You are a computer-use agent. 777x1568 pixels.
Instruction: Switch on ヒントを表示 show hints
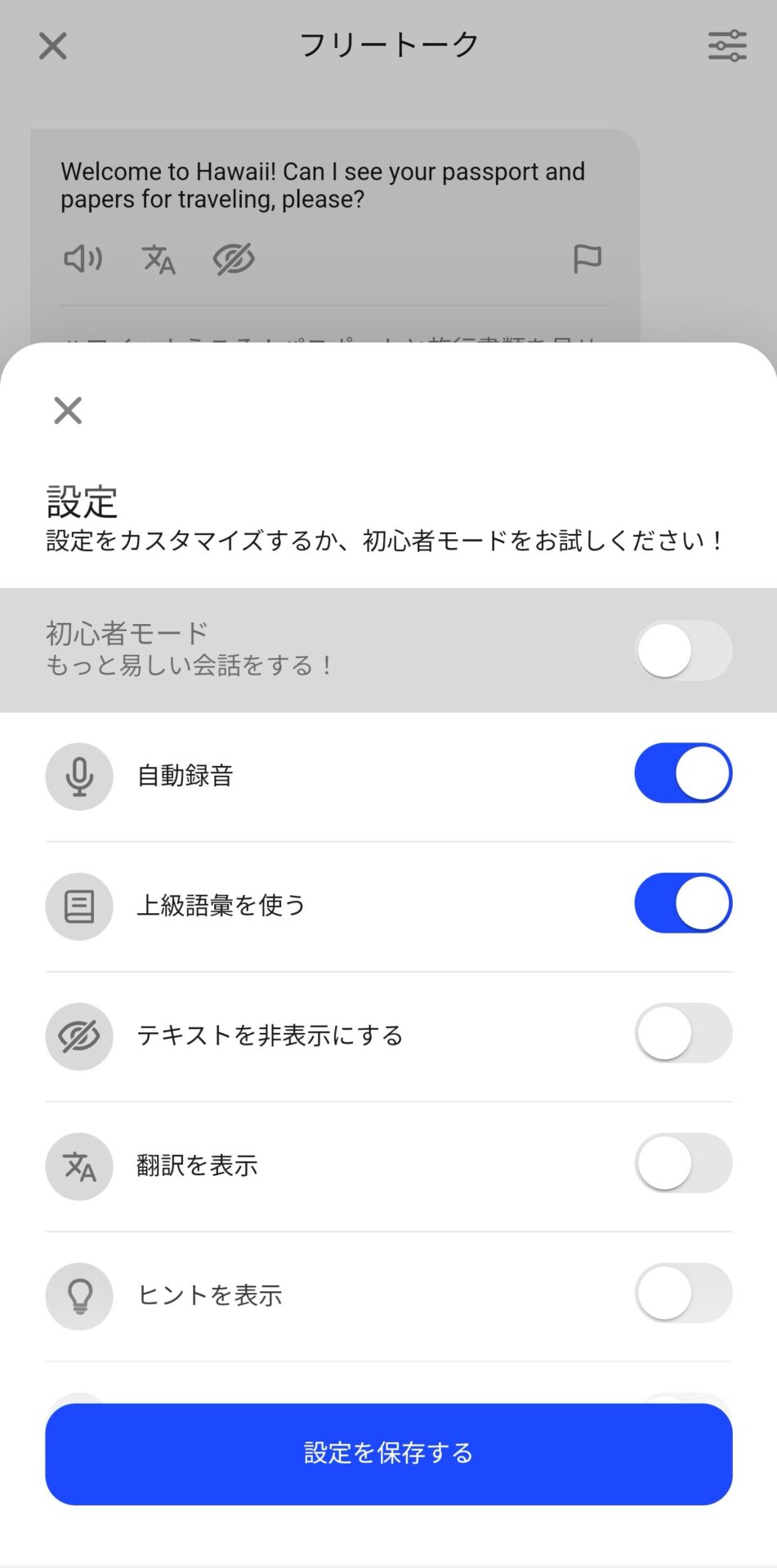click(x=683, y=1293)
